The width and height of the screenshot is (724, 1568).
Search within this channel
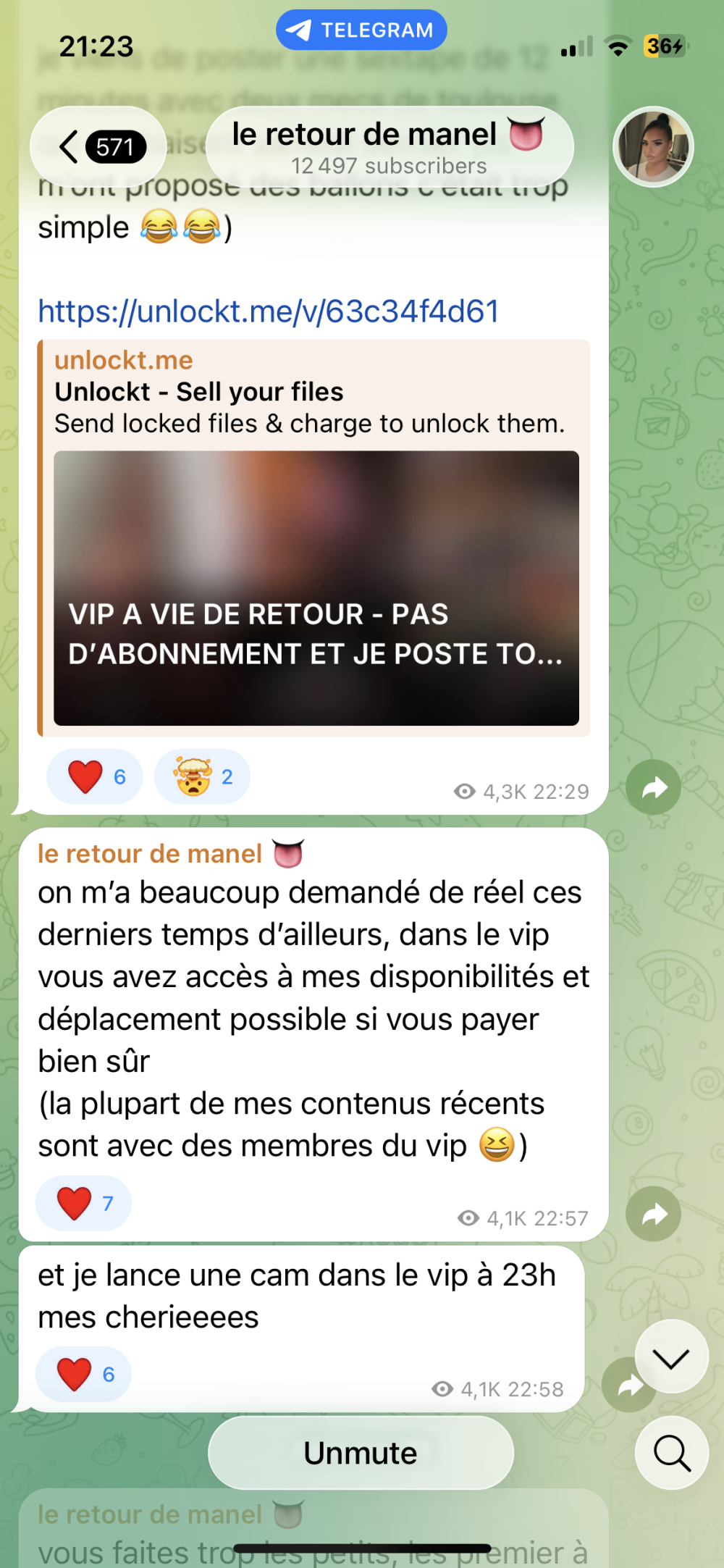pos(671,1453)
